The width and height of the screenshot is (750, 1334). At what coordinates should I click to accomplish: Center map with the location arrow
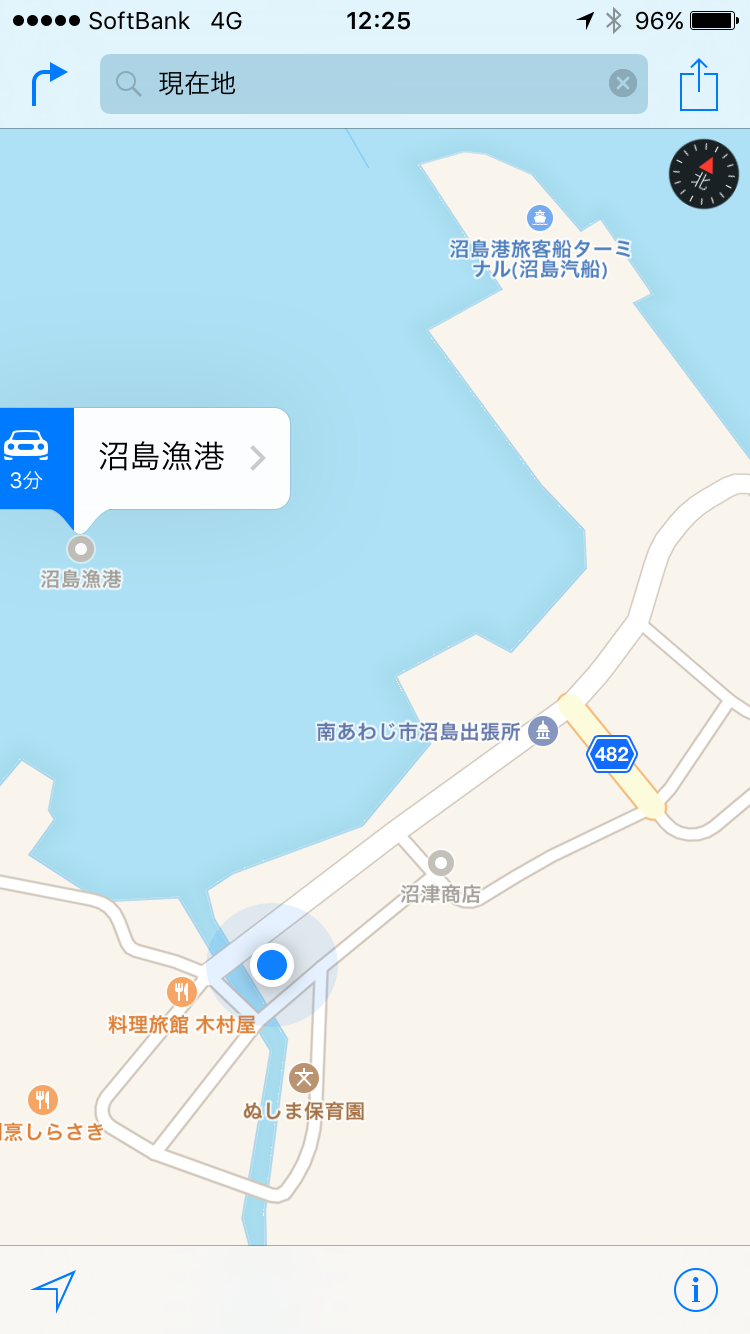[53, 1290]
